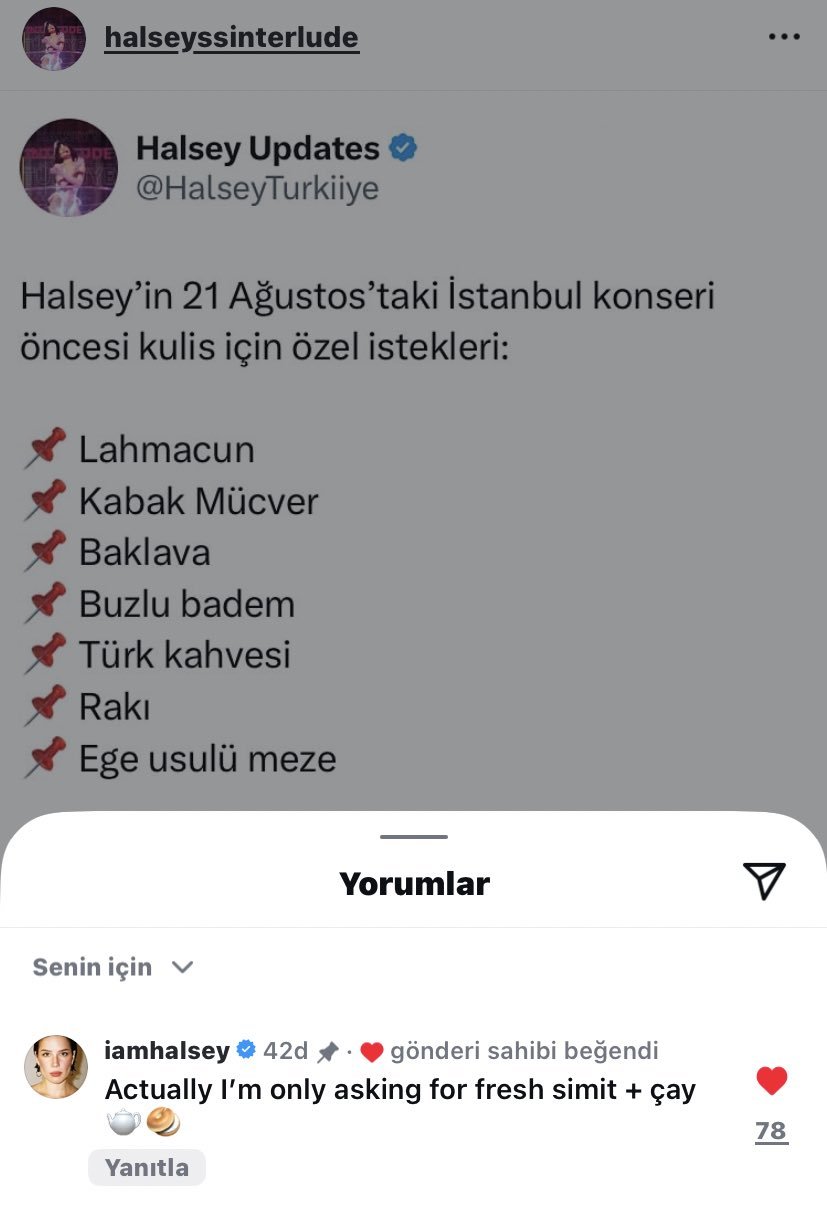Open iamhalsey username in comments
Image resolution: width=827 pixels, height=1211 pixels.
pos(167,1050)
